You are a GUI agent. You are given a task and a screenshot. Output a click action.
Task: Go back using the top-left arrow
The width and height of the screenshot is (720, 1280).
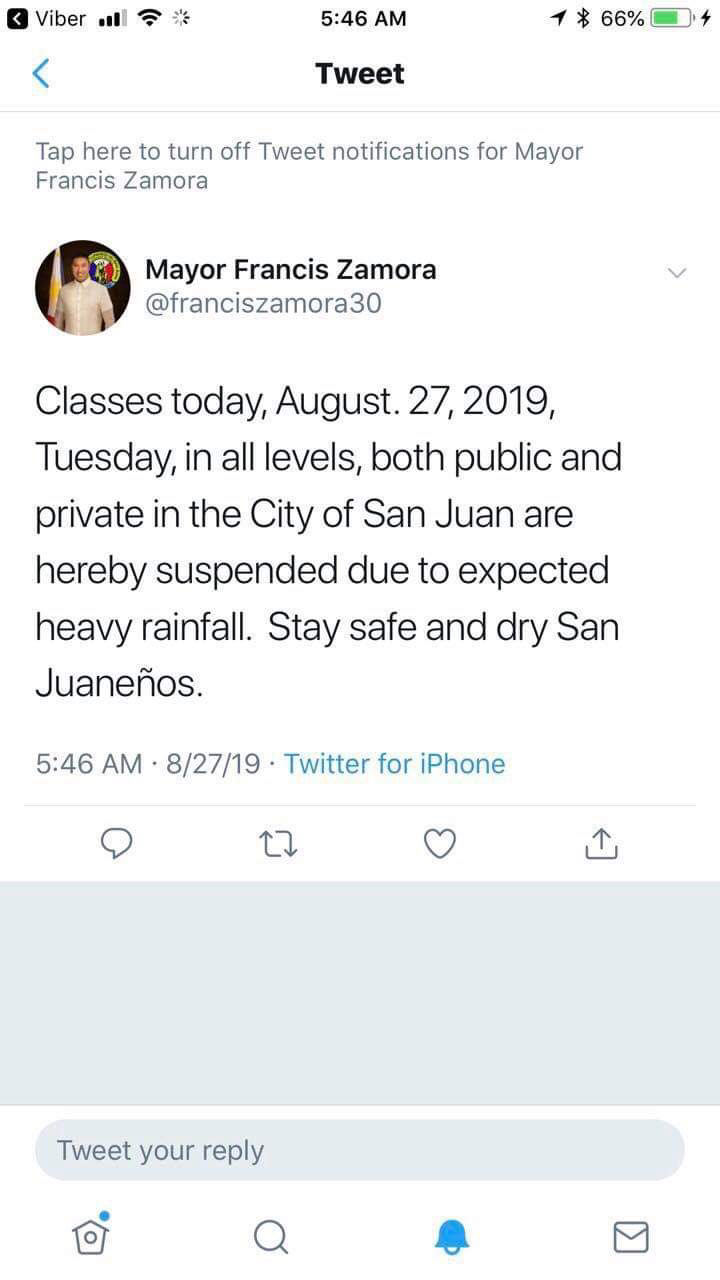(x=41, y=74)
